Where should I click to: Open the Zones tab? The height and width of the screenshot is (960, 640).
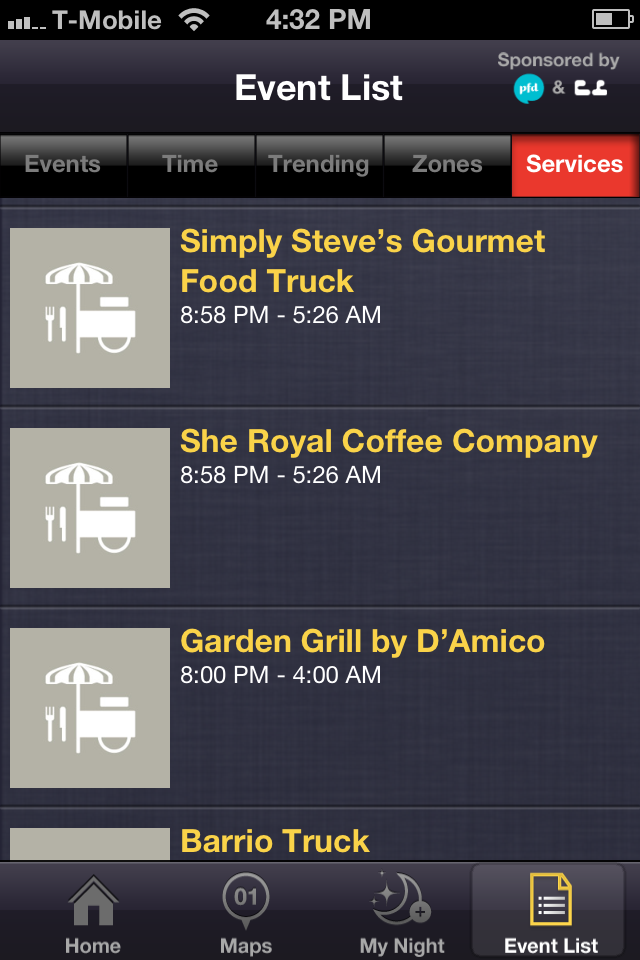coord(447,165)
